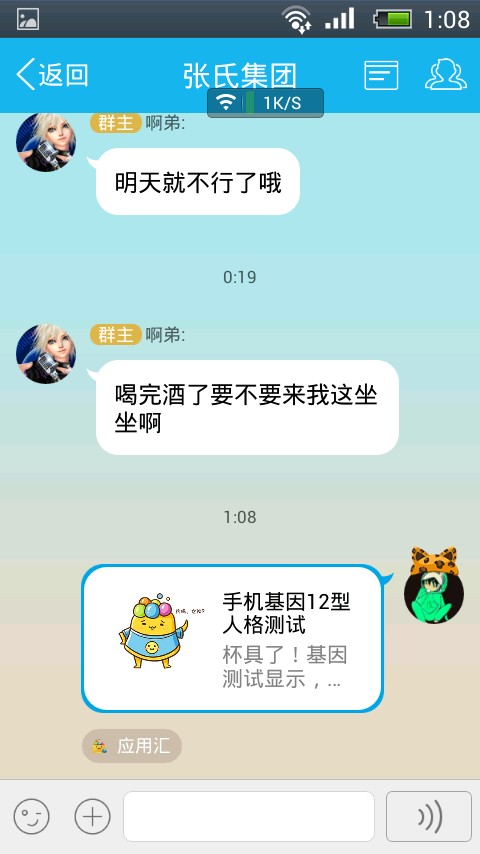
Task: Open 啊弟's avatar beside 喝完酒了 message
Action: pyautogui.click(x=46, y=354)
